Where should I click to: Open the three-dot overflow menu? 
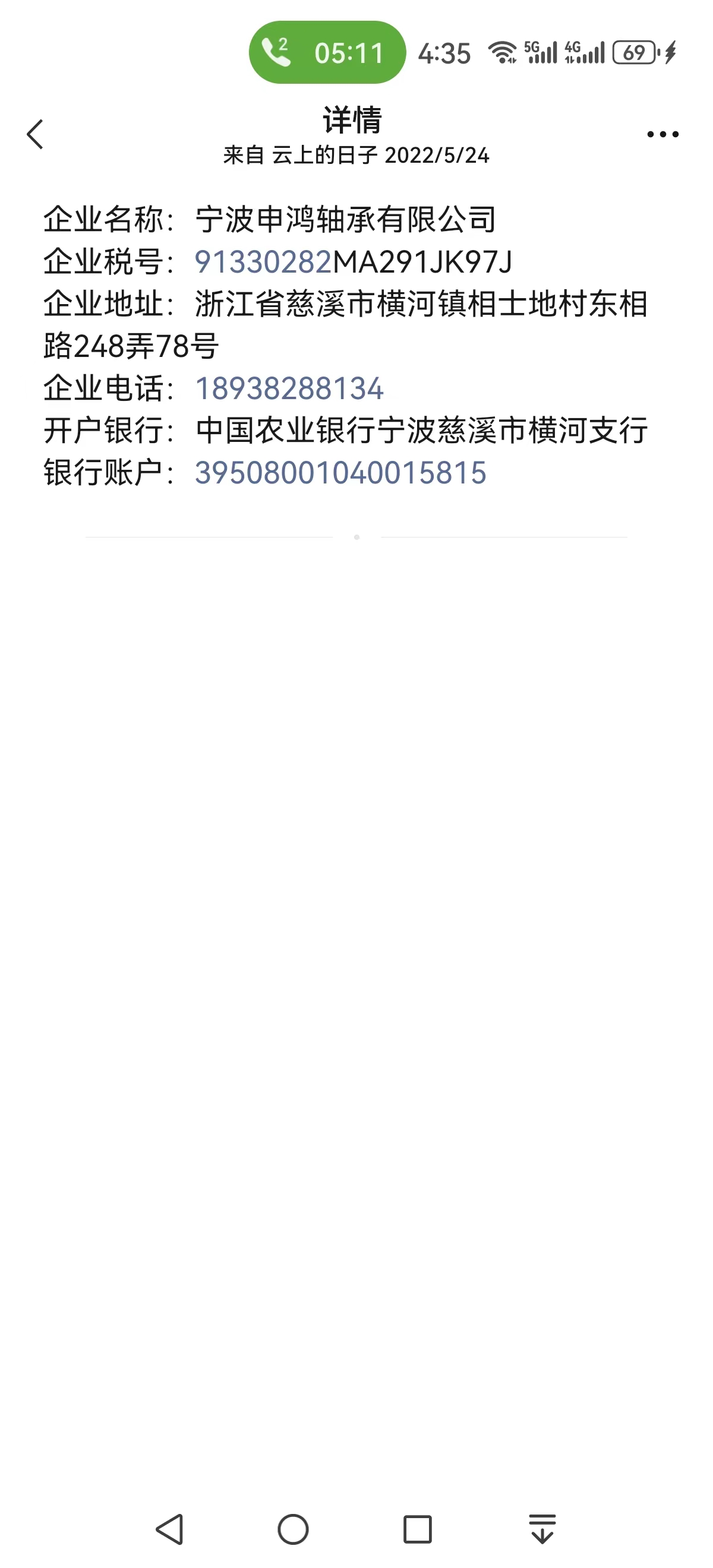click(x=662, y=134)
